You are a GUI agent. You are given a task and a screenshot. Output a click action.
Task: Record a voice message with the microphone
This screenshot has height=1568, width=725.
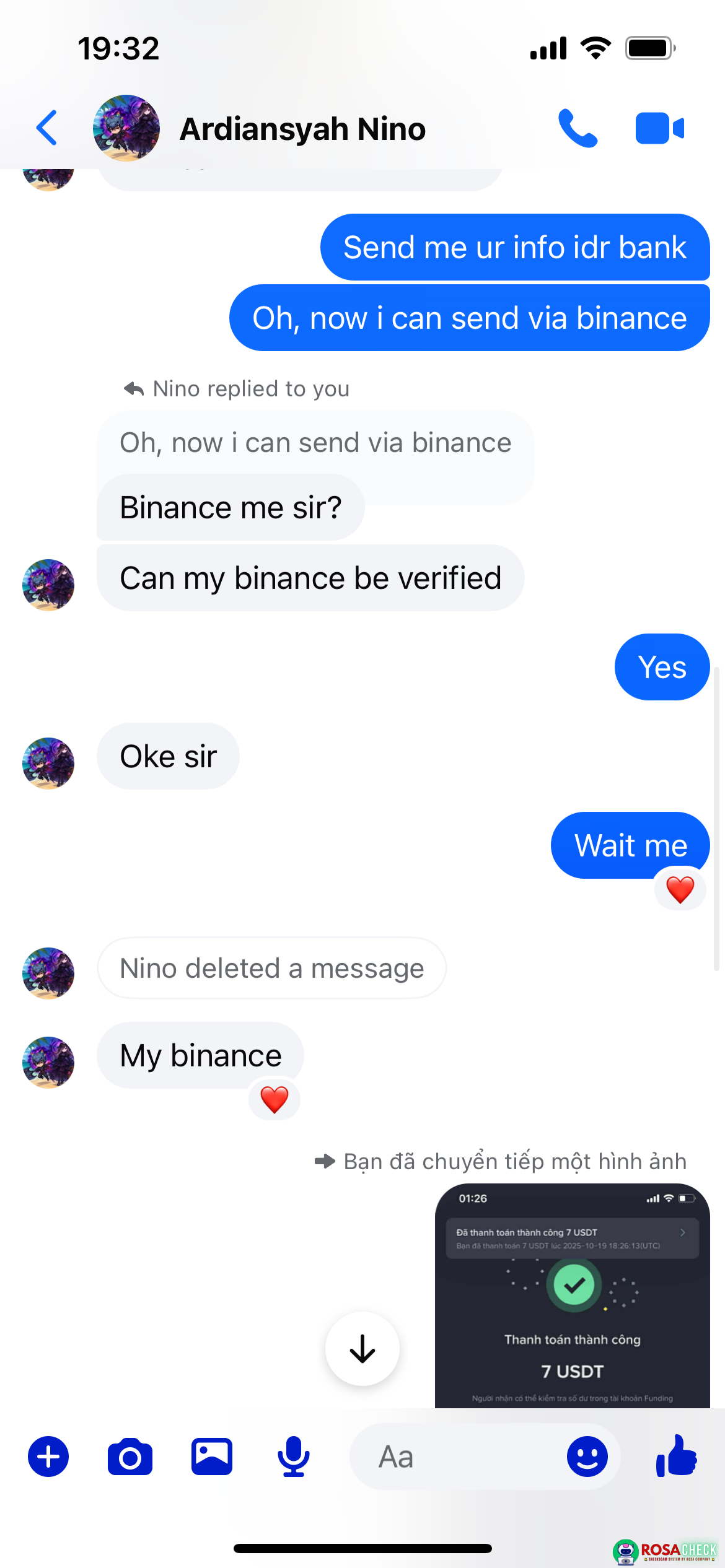(293, 1457)
